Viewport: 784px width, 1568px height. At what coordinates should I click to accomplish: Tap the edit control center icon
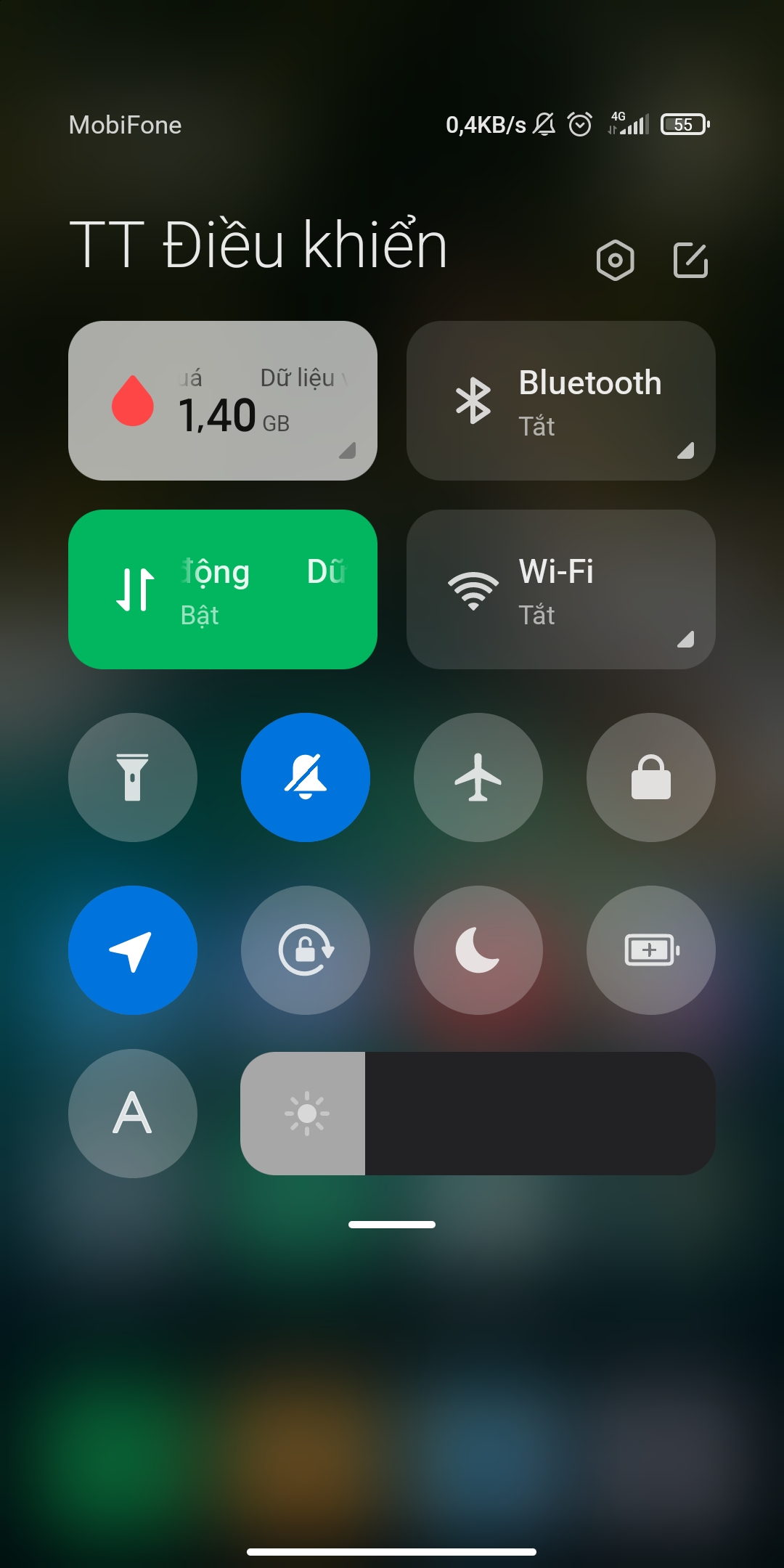tap(690, 260)
